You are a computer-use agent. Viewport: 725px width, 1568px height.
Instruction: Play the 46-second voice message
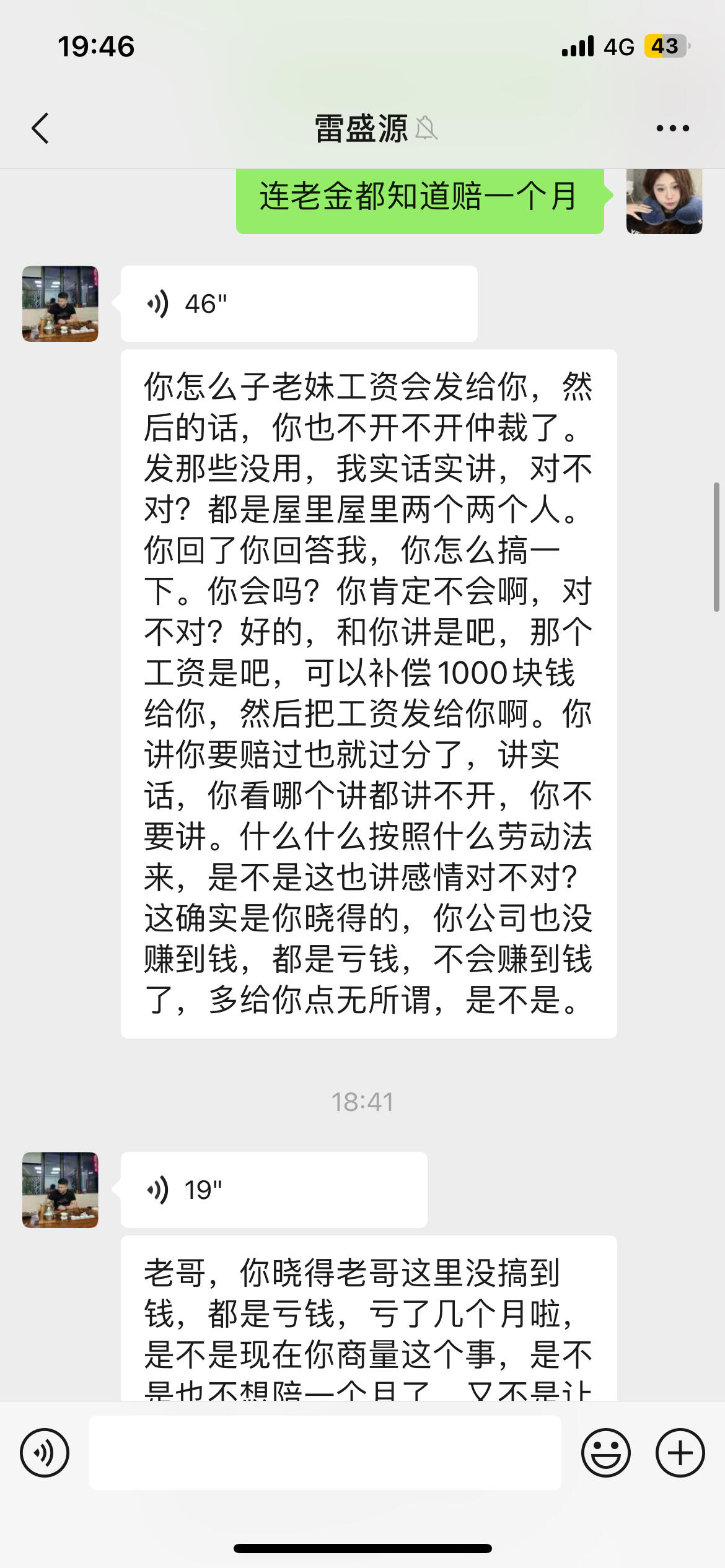click(299, 304)
